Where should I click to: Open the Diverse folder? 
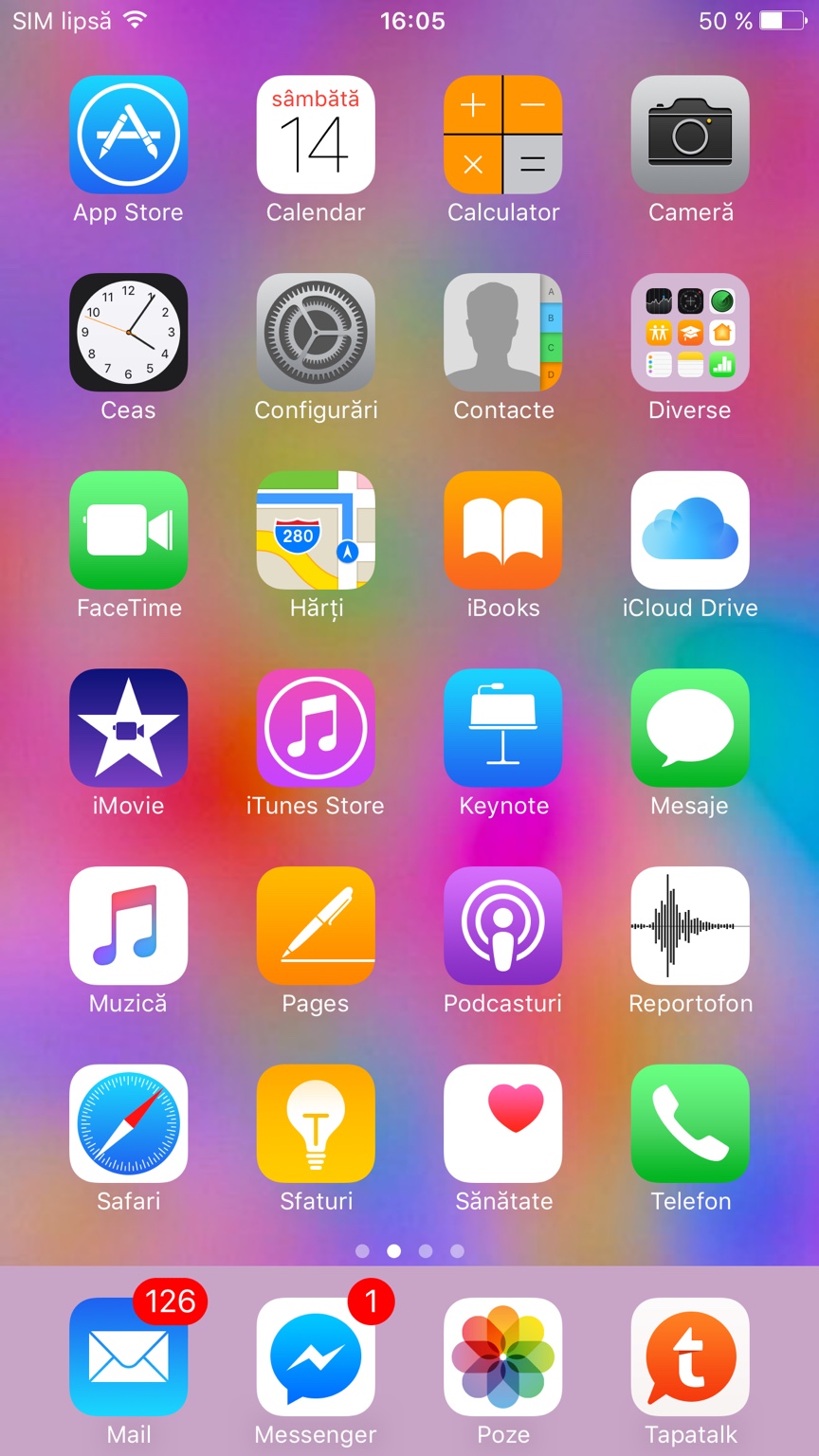click(x=690, y=333)
